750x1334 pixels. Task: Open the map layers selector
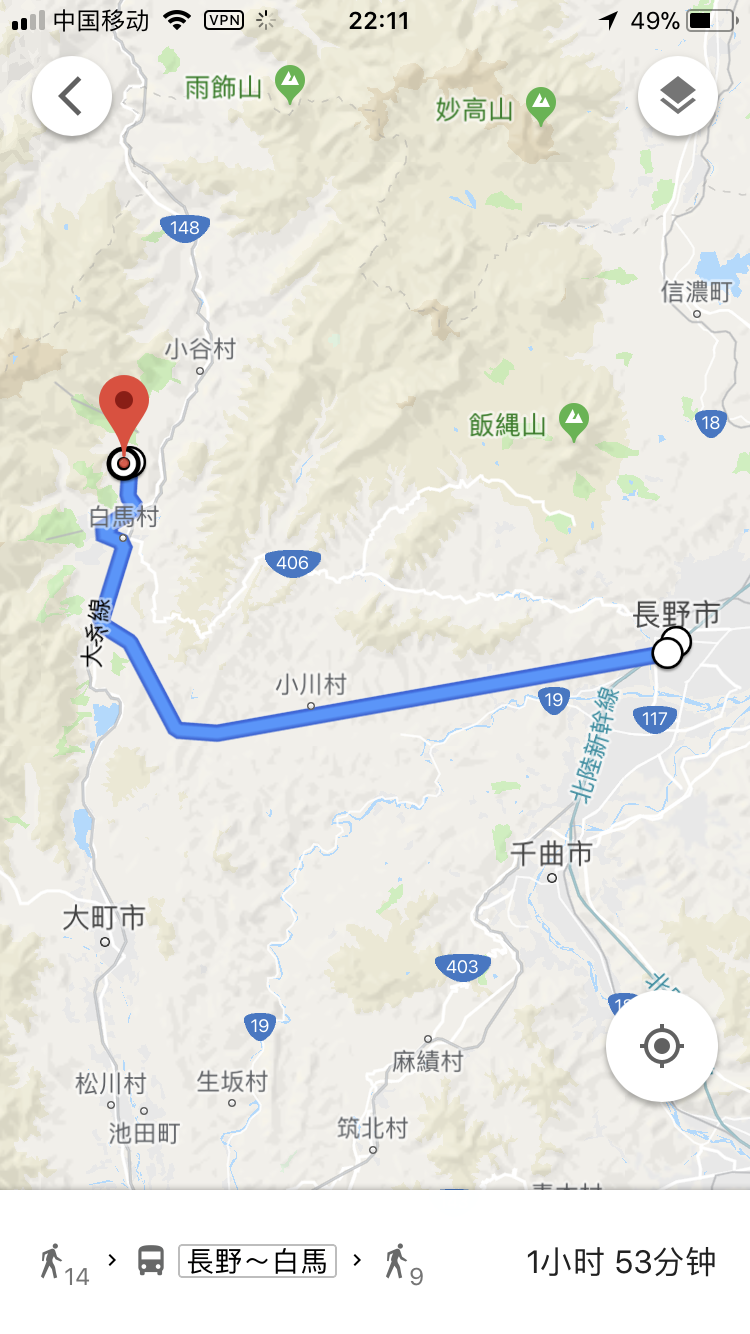(x=677, y=96)
